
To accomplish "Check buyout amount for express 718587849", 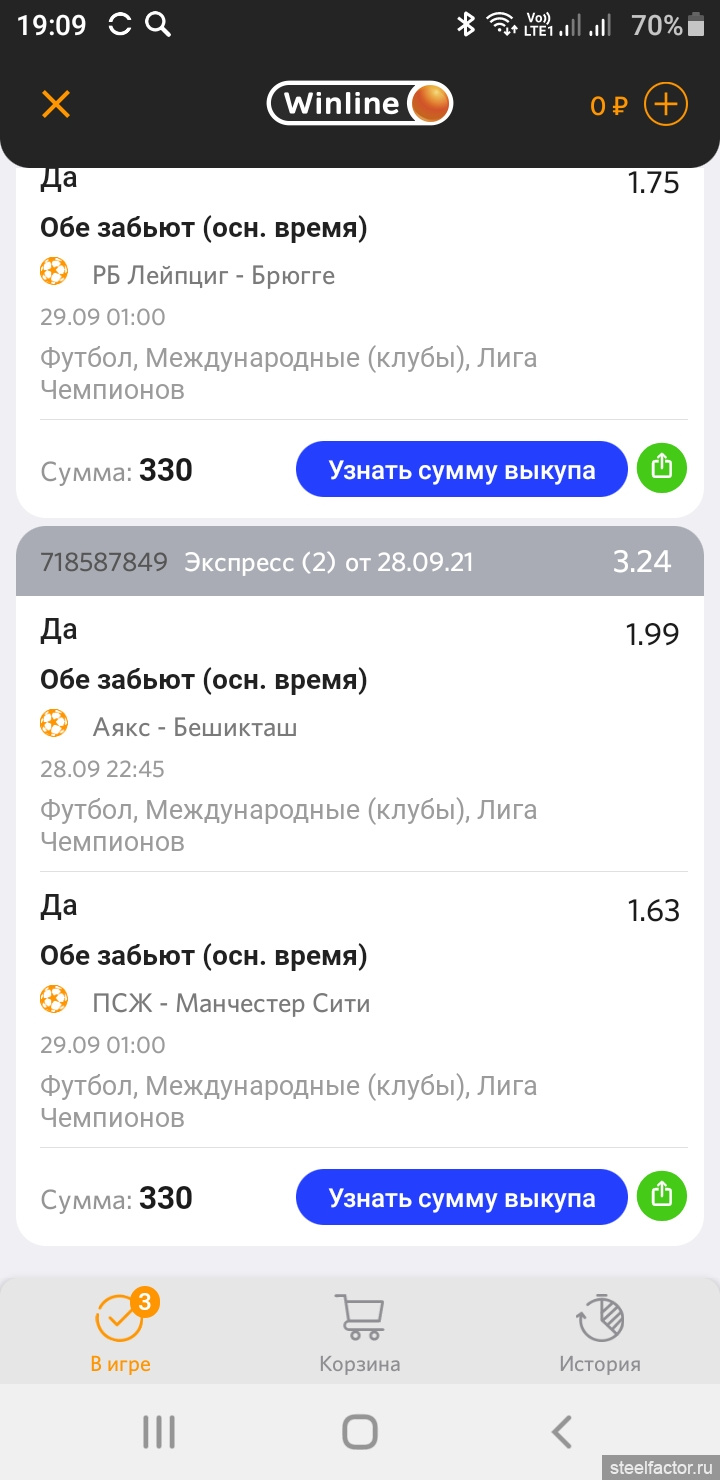I will click(x=461, y=1197).
